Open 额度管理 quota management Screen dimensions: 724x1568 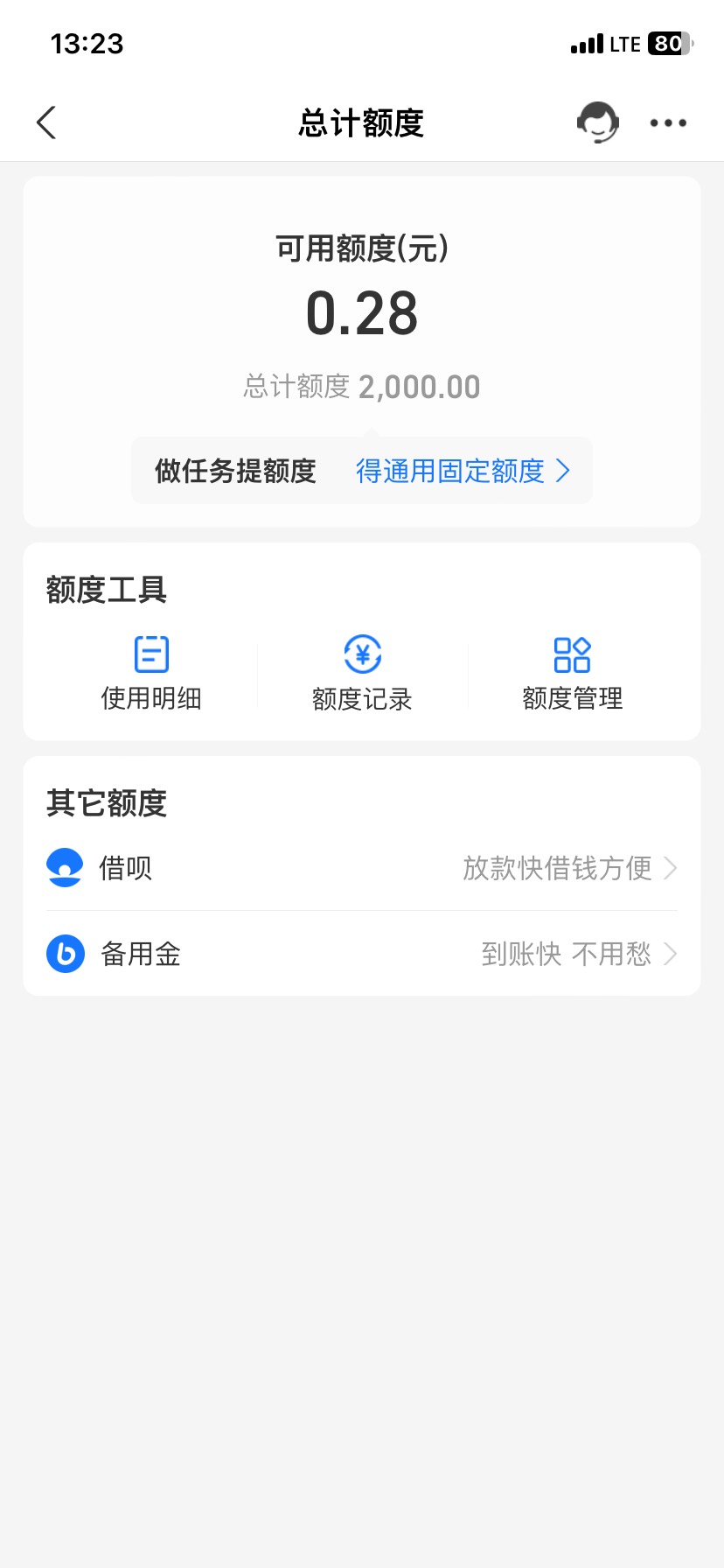coord(573,674)
